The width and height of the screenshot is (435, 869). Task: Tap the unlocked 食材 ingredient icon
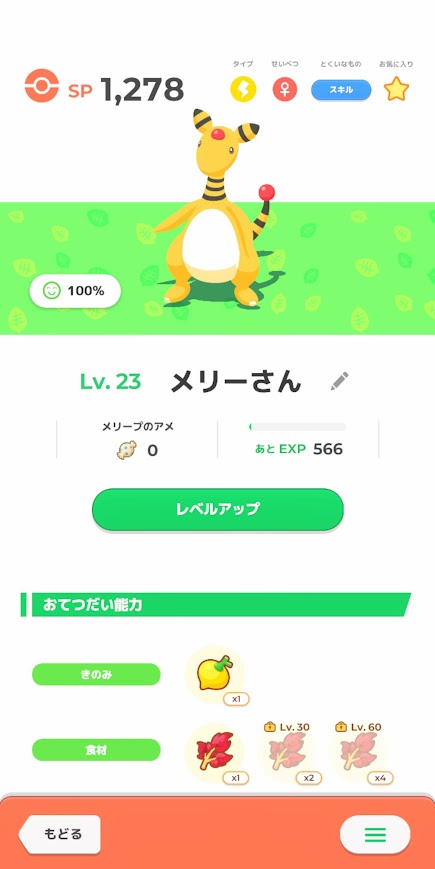215,752
